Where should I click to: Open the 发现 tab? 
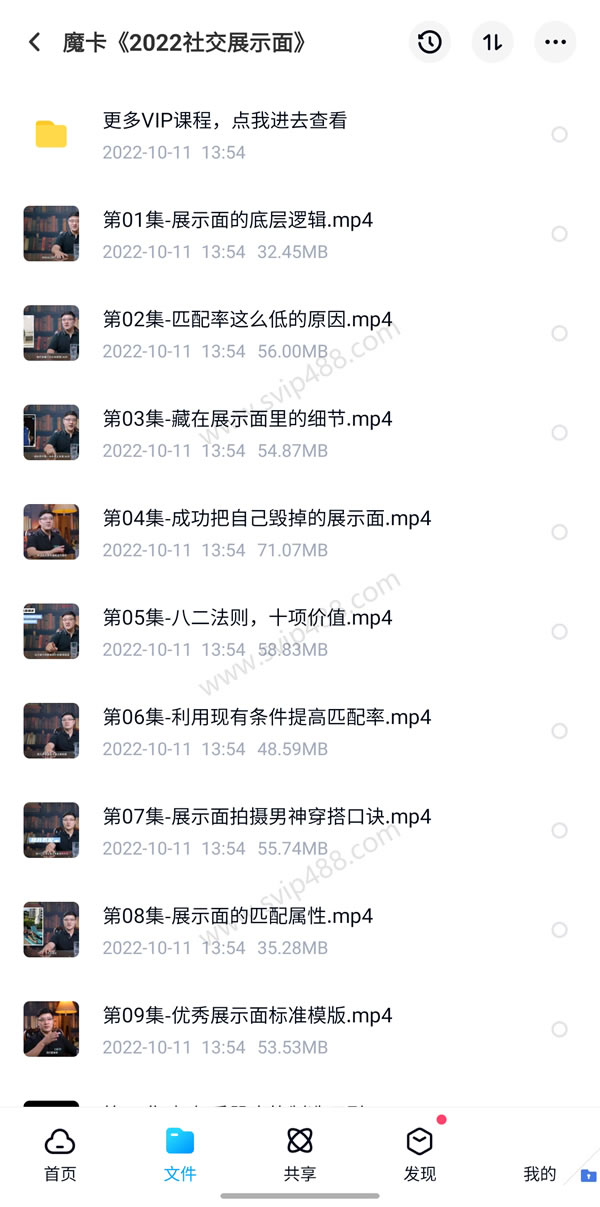pyautogui.click(x=420, y=1154)
